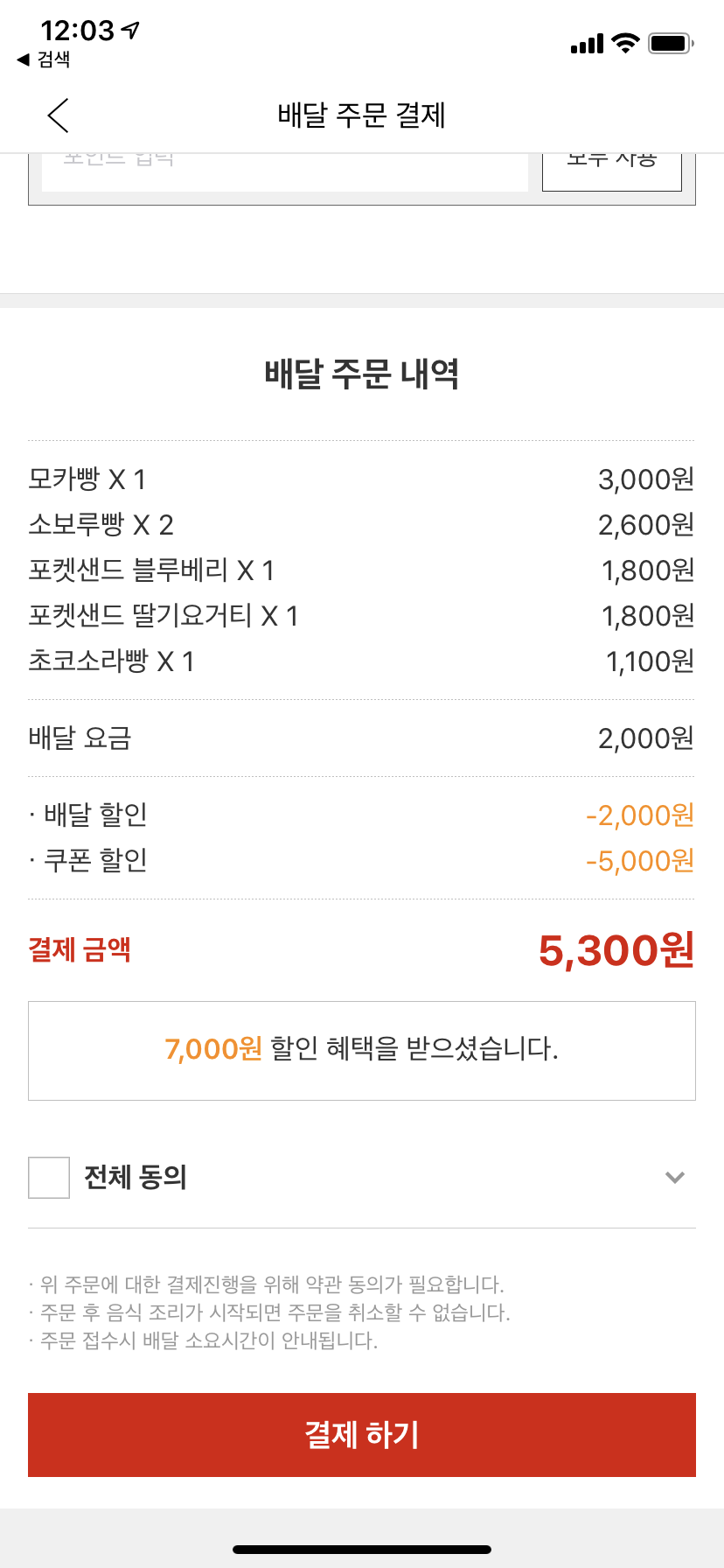
Task: Go back from the 배달 주문 결제 page
Action: (x=58, y=115)
